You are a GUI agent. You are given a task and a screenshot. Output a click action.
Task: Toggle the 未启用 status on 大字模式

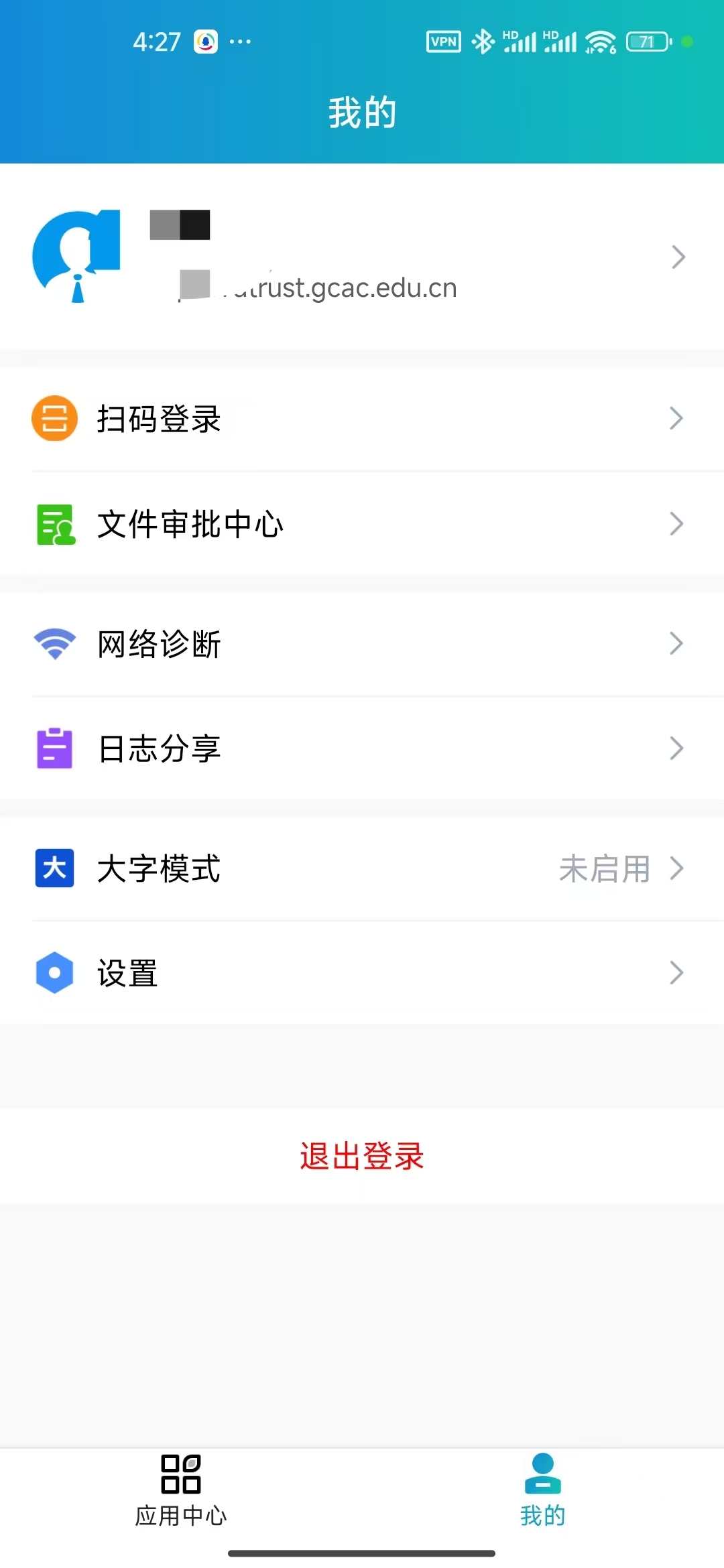pyautogui.click(x=604, y=868)
